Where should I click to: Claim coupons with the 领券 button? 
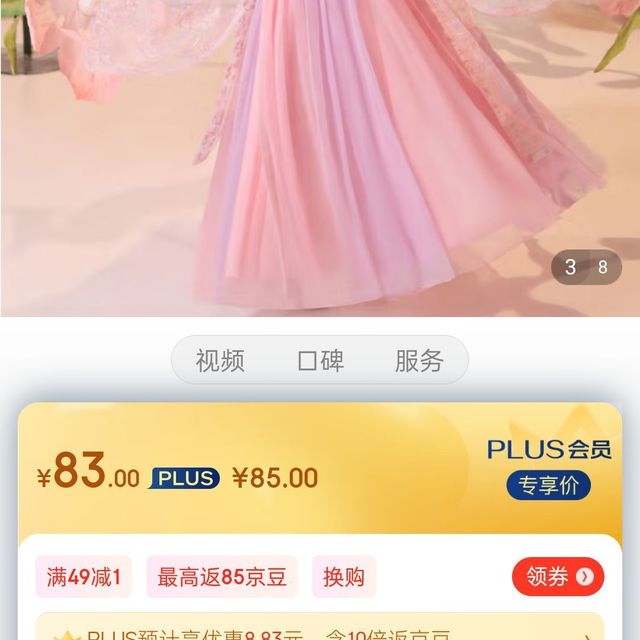coord(558,576)
